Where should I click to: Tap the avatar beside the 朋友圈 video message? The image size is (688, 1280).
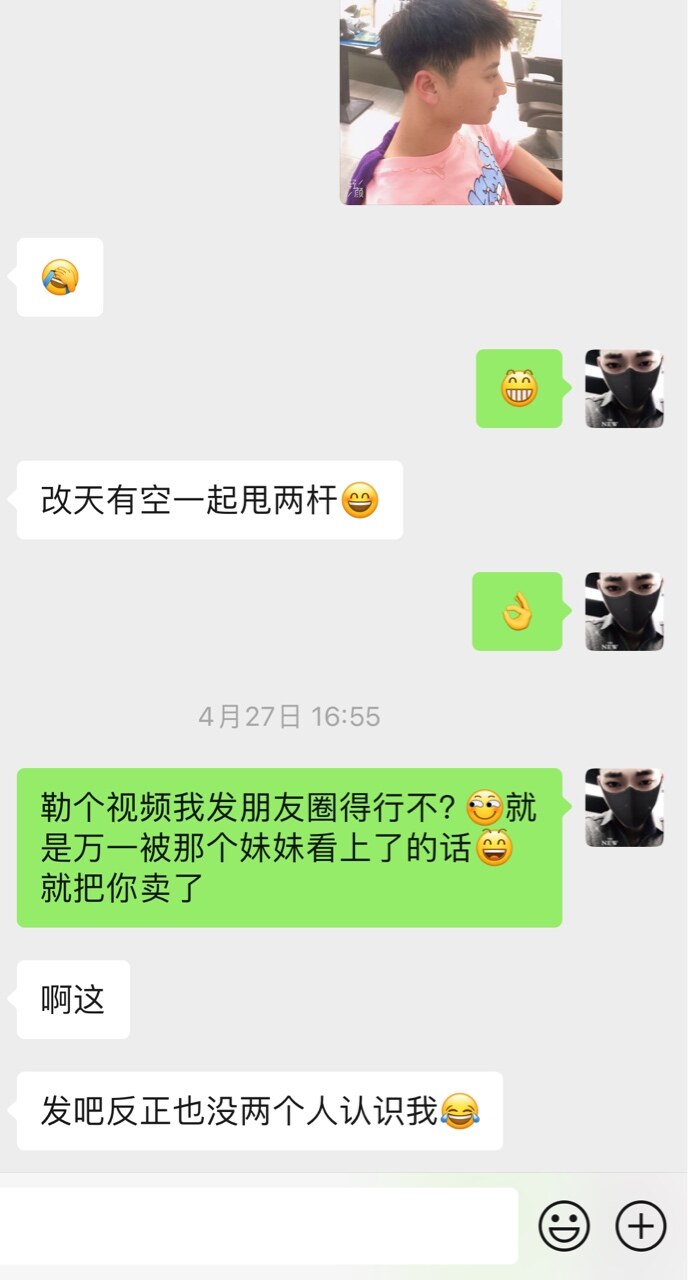pyautogui.click(x=624, y=808)
